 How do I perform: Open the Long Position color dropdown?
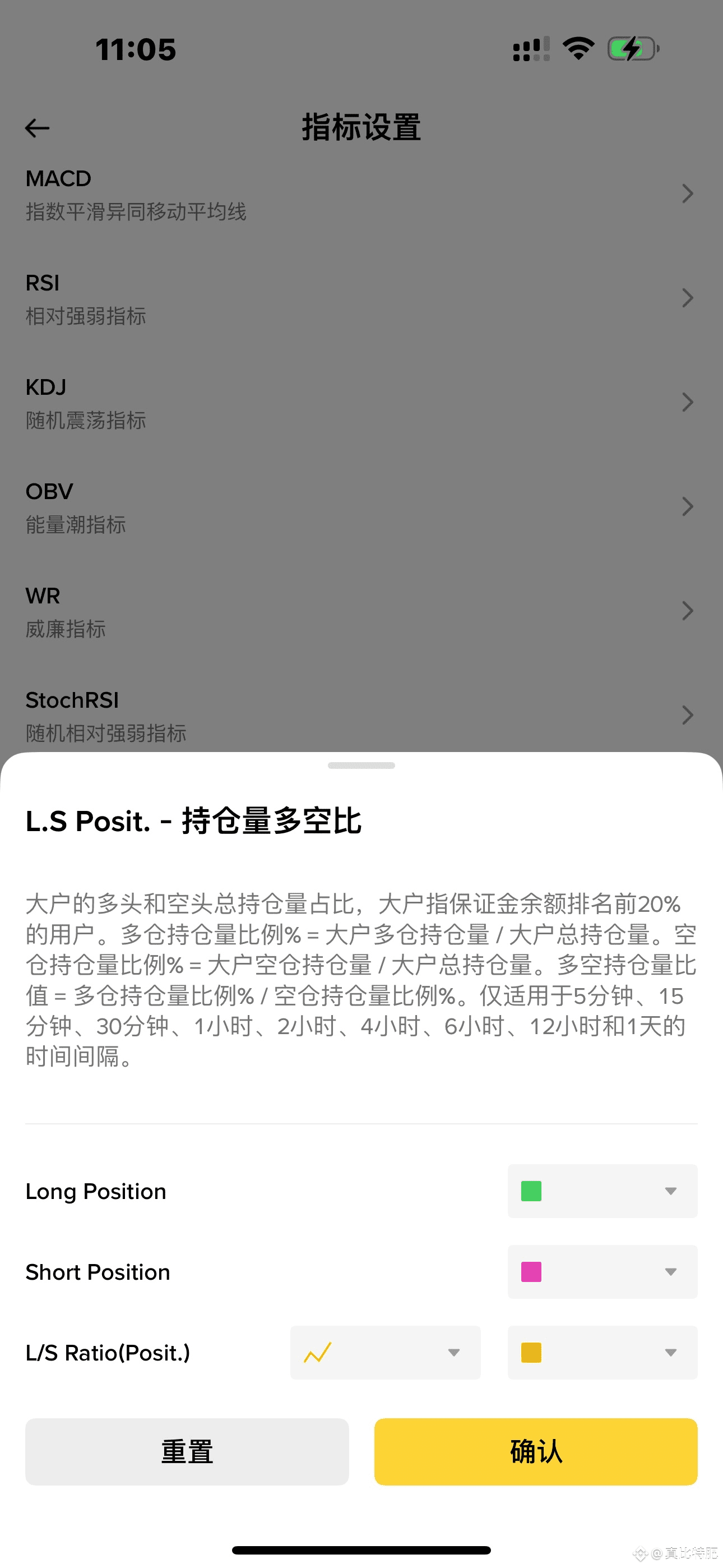point(602,1191)
